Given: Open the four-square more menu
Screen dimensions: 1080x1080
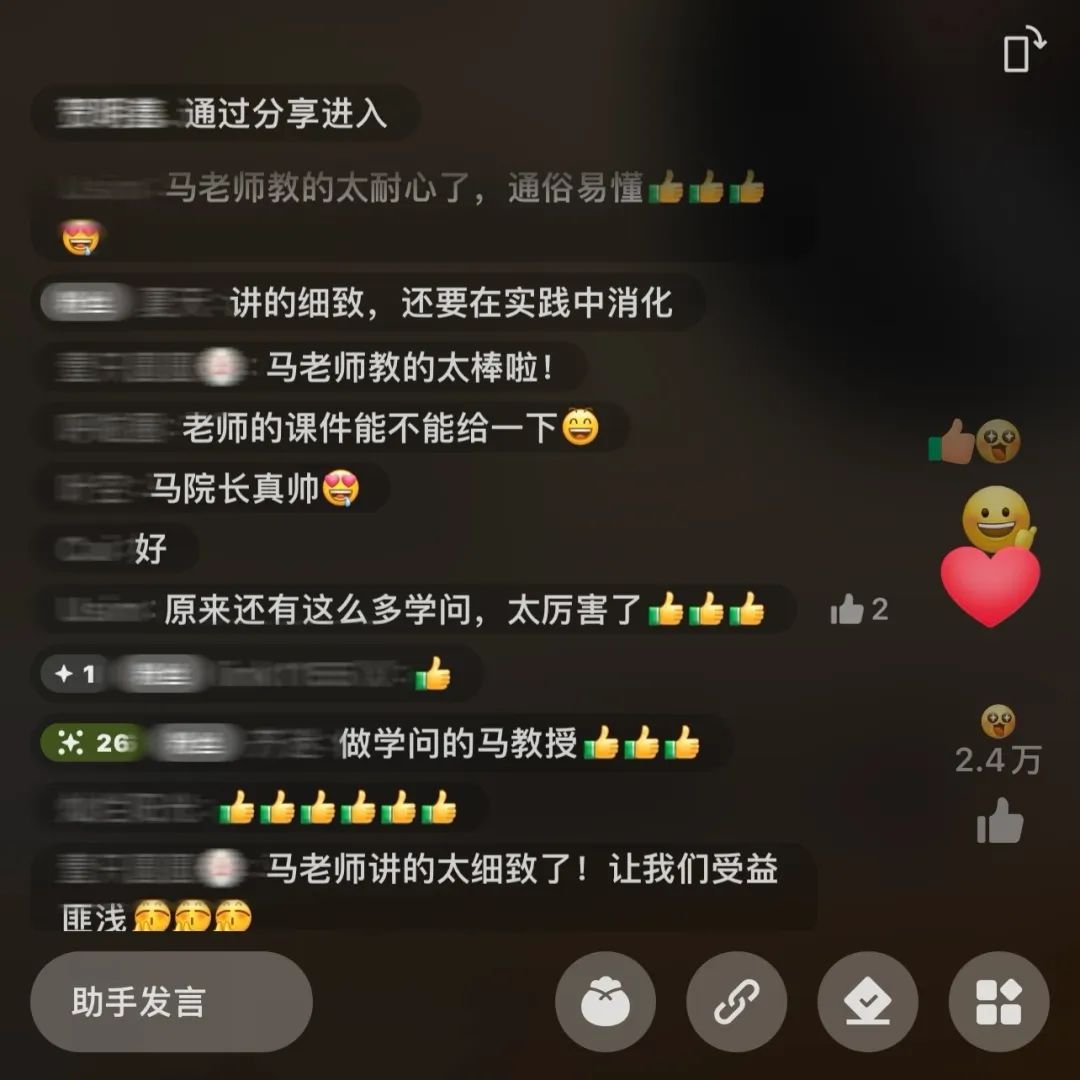Looking at the screenshot, I should pyautogui.click(x=998, y=1002).
